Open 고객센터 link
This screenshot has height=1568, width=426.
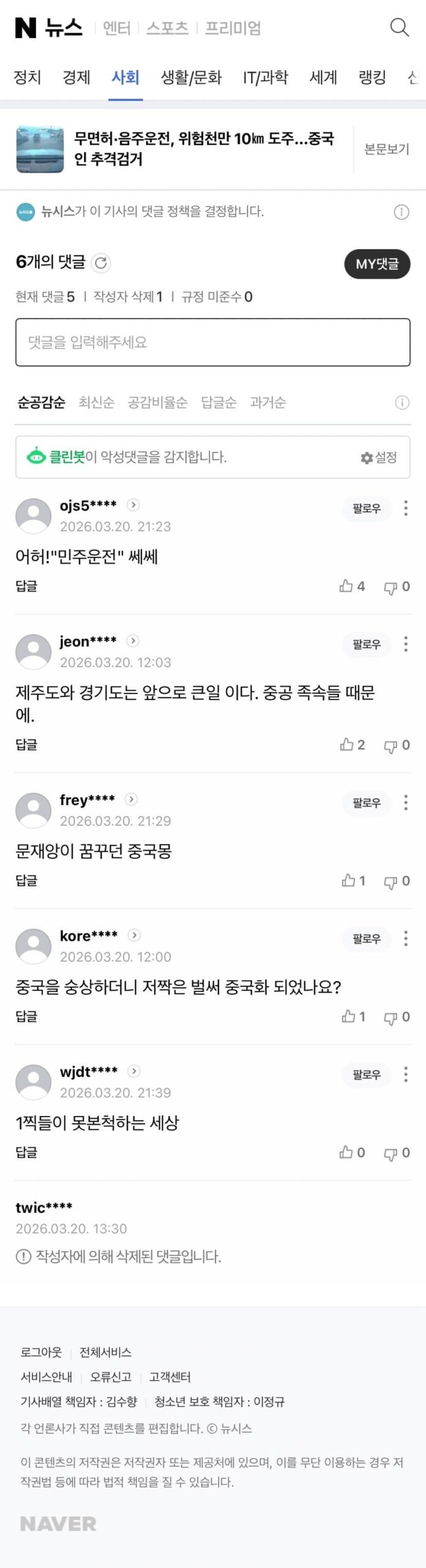[170, 1377]
